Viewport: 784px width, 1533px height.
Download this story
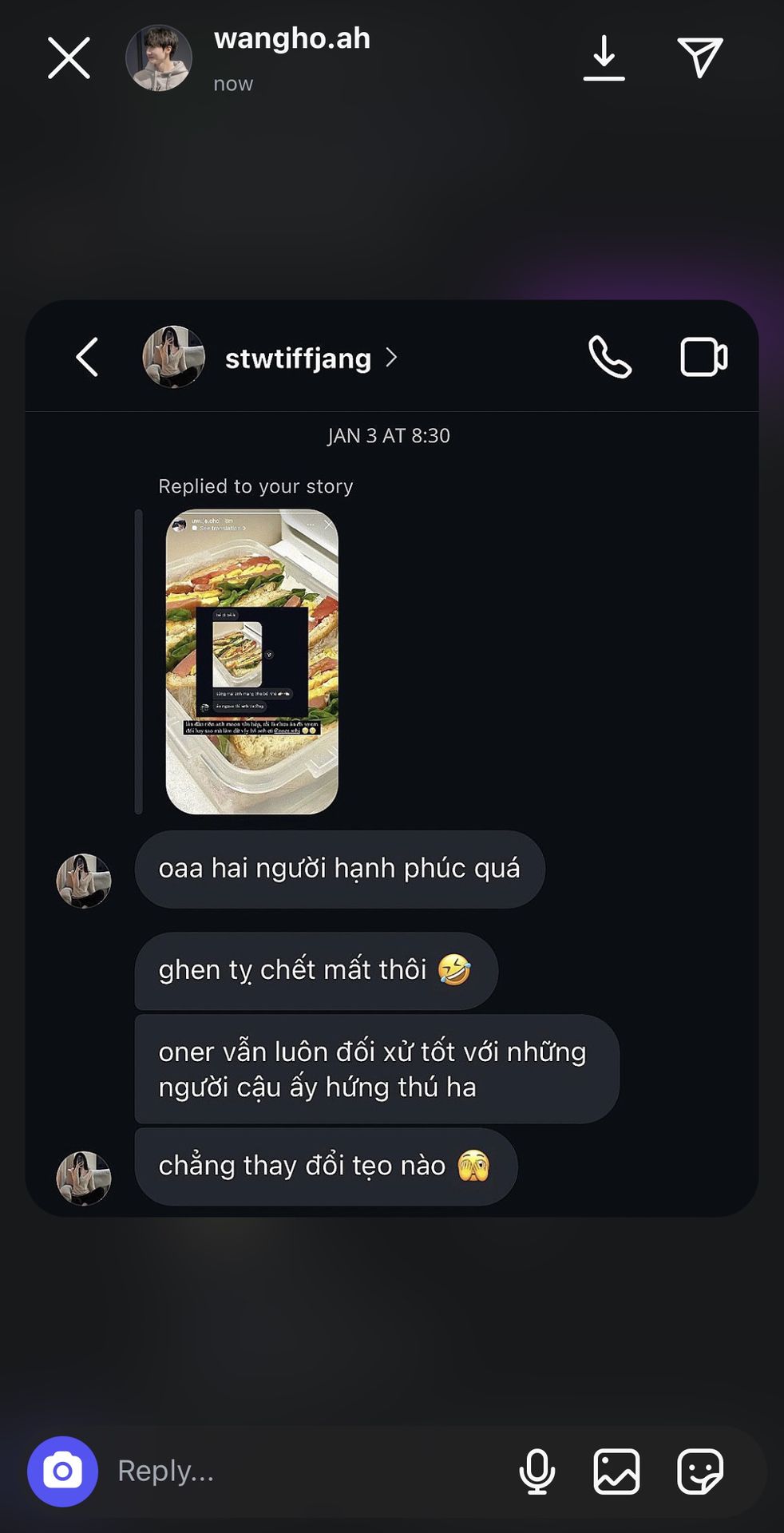coord(604,58)
